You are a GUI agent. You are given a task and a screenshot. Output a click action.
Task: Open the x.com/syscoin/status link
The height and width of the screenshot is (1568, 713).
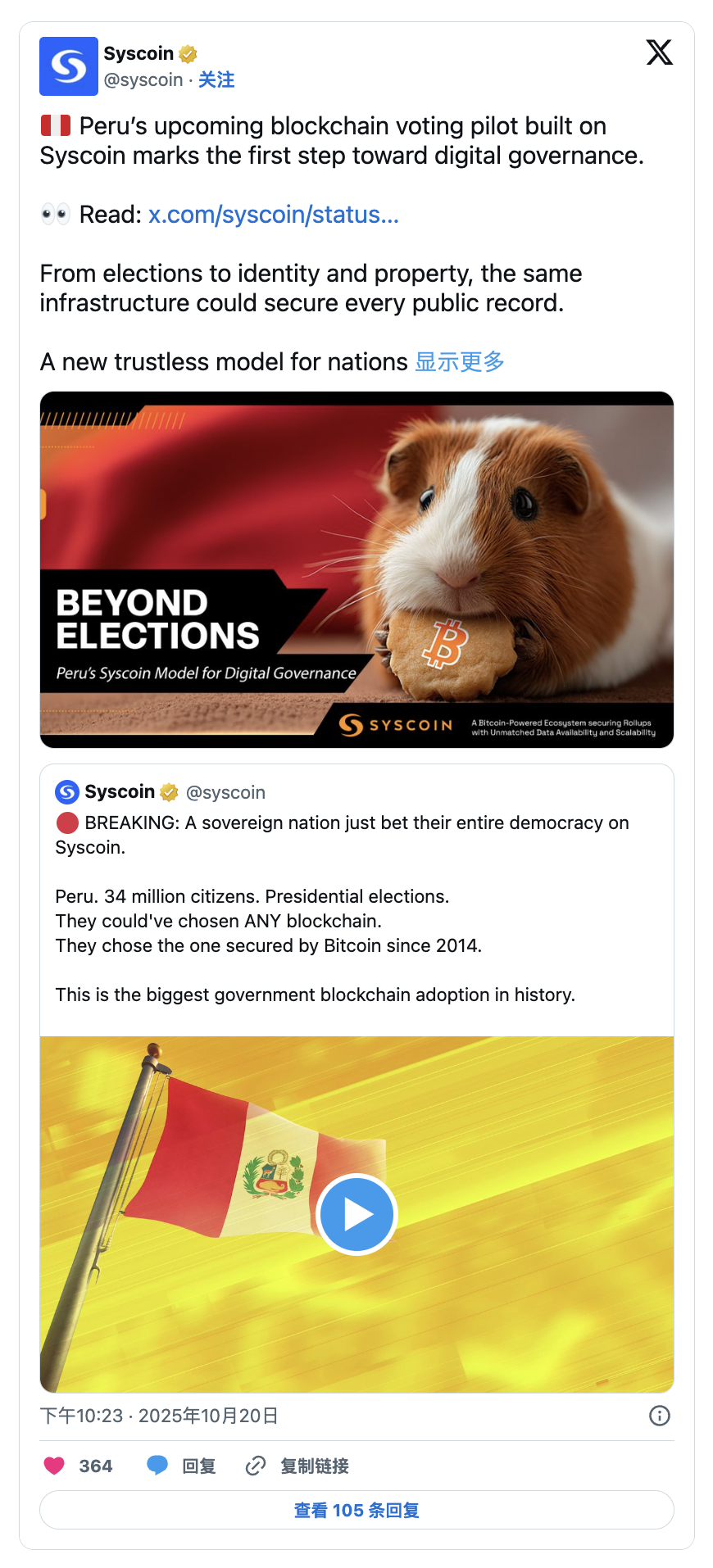tap(273, 215)
